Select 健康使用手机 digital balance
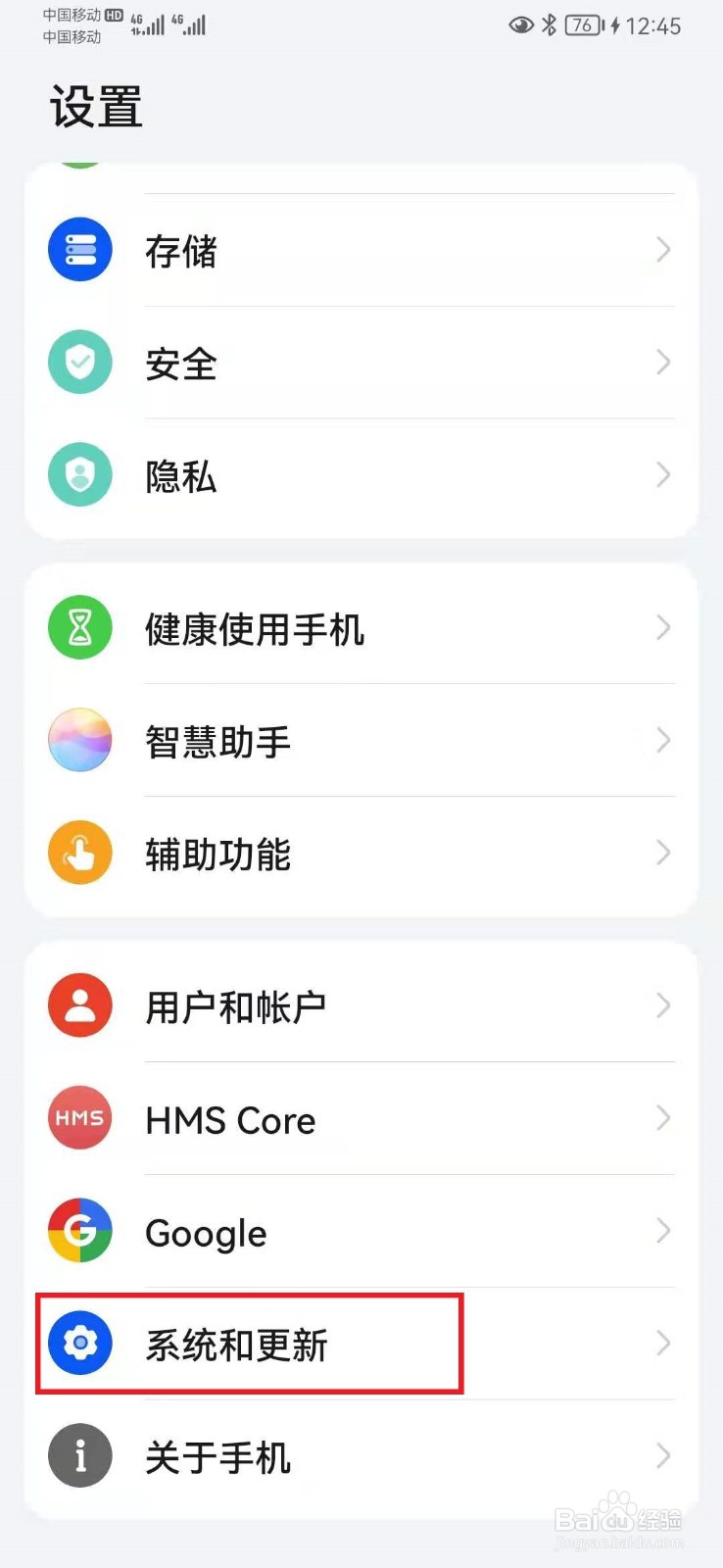The width and height of the screenshot is (723, 1568). pos(361,627)
